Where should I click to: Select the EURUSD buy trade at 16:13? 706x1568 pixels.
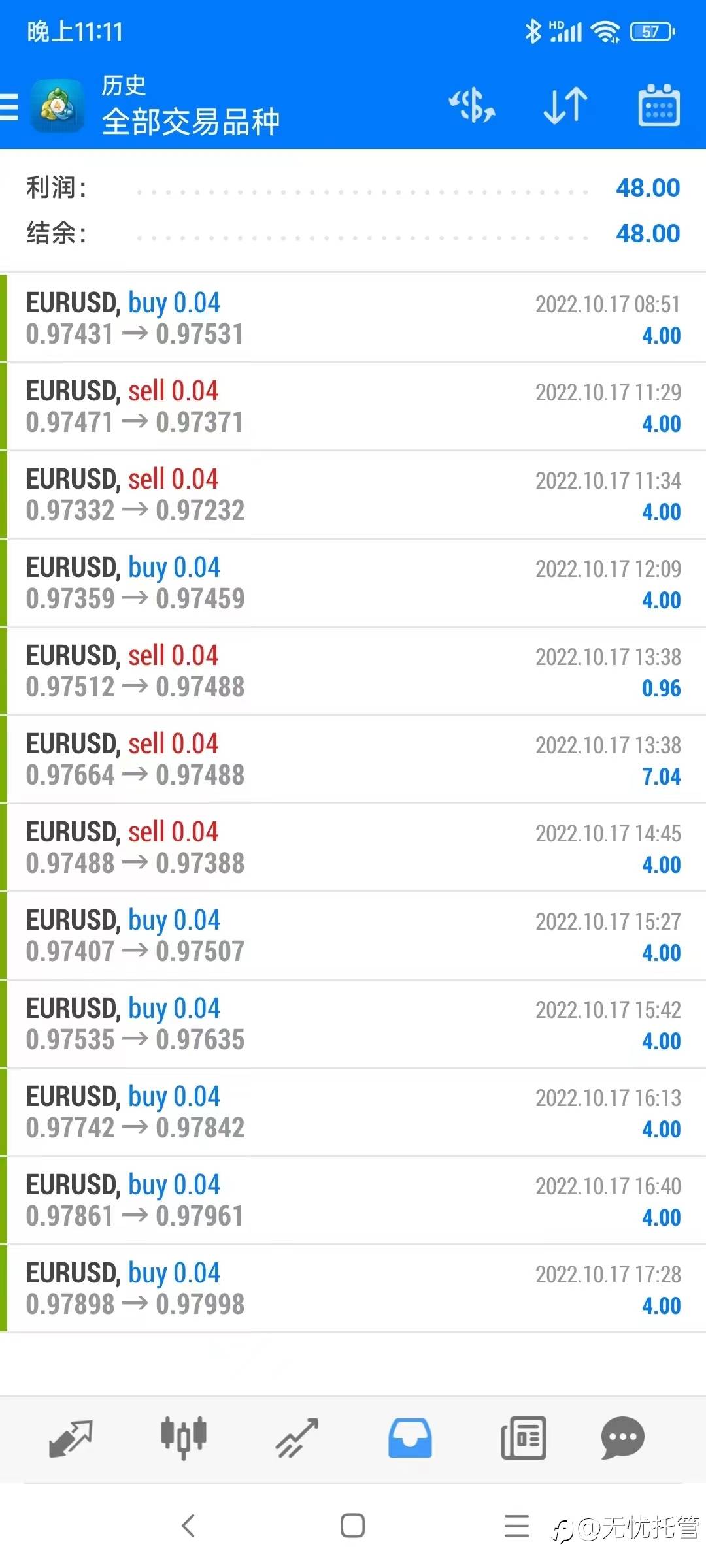[353, 1112]
